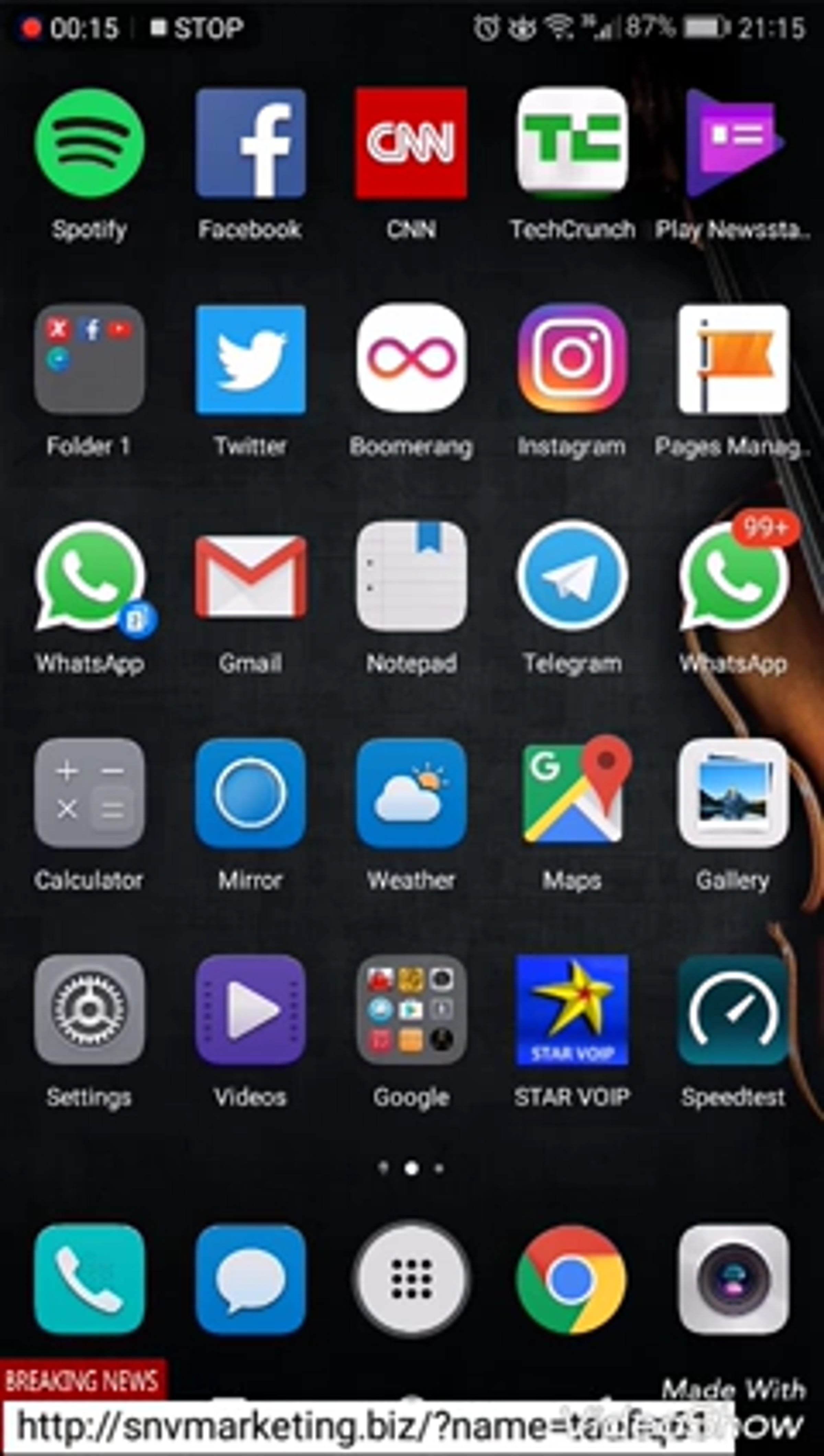The width and height of the screenshot is (824, 1456).
Task: Open TechCrunch
Action: (572, 144)
